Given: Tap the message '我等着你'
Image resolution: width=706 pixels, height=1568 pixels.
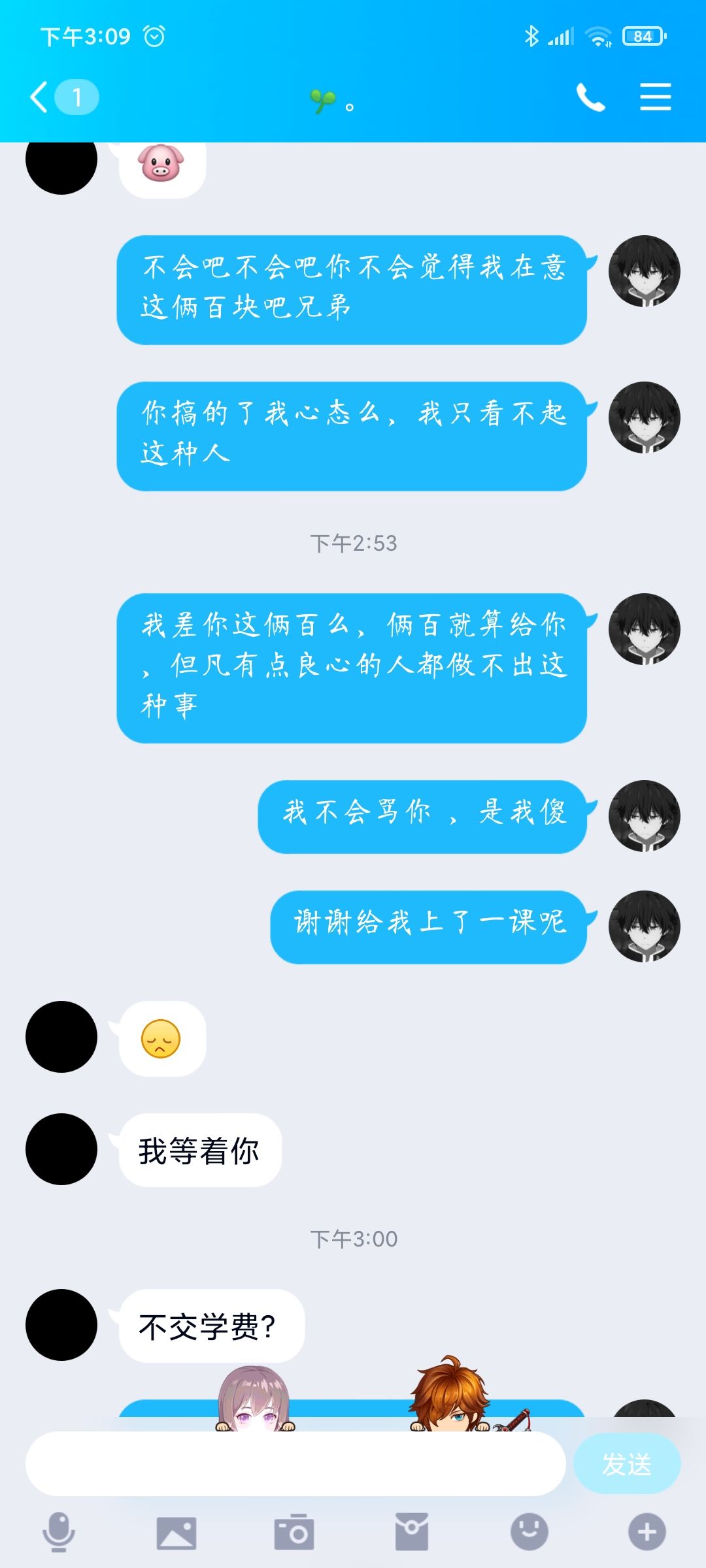Looking at the screenshot, I should pos(199,1149).
